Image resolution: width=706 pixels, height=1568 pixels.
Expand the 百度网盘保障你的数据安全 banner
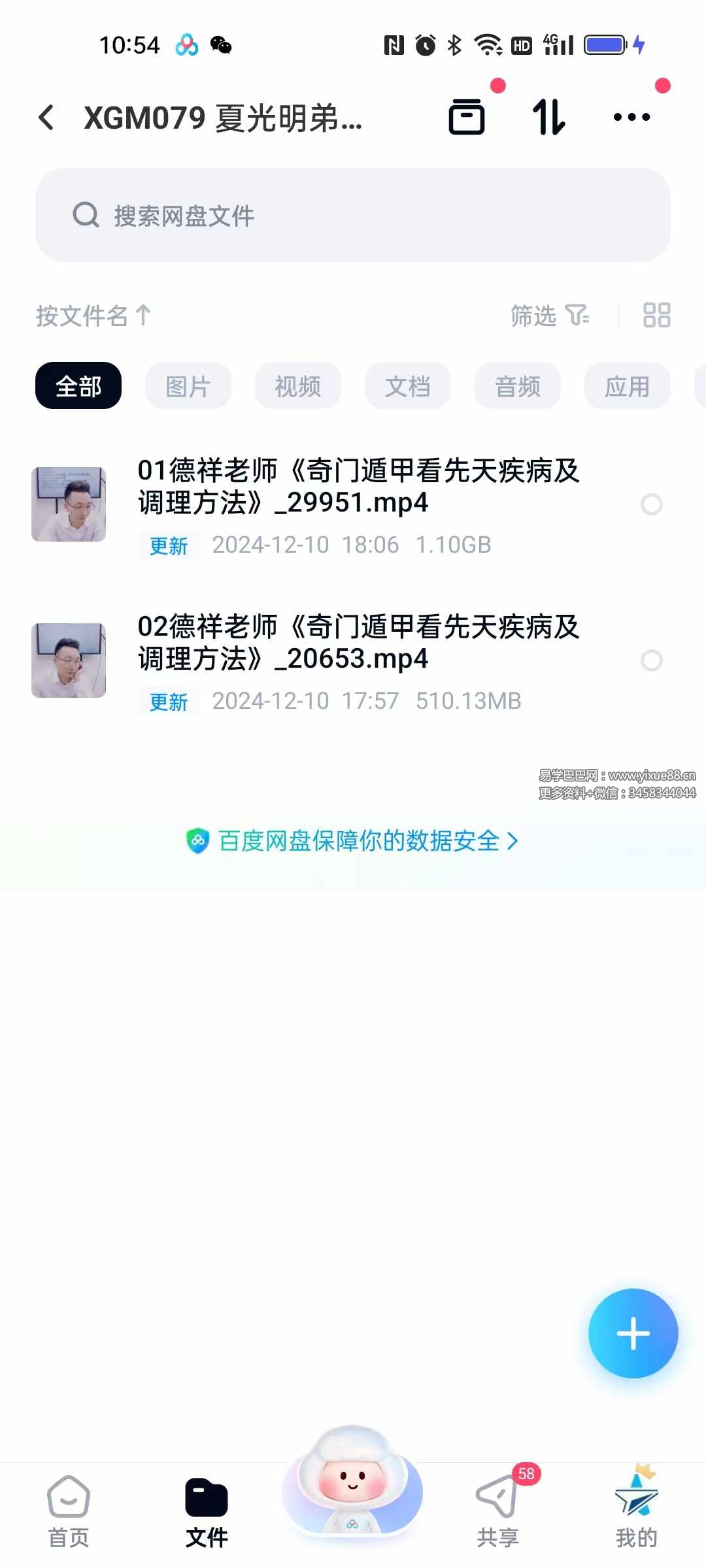pos(353,843)
